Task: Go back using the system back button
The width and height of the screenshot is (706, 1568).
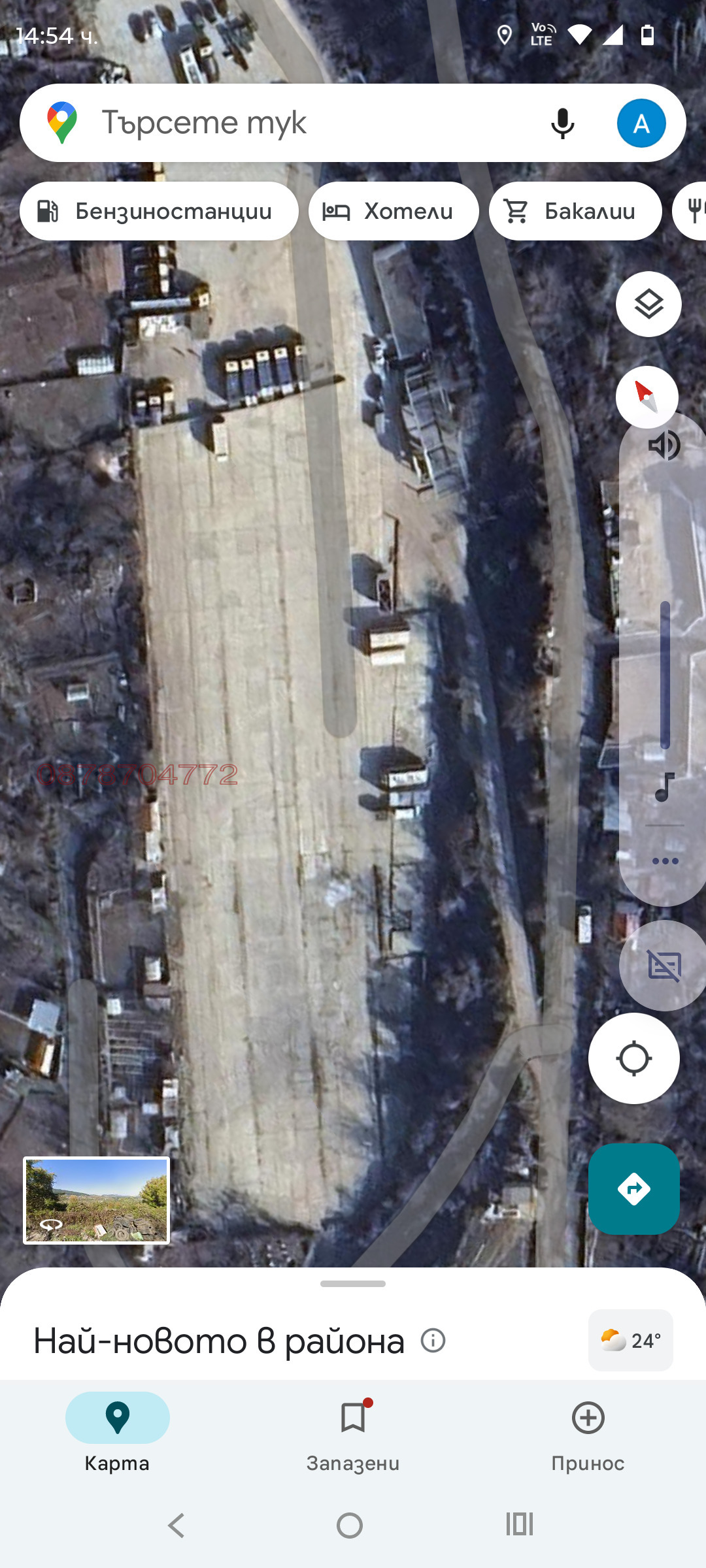Action: pyautogui.click(x=176, y=1526)
